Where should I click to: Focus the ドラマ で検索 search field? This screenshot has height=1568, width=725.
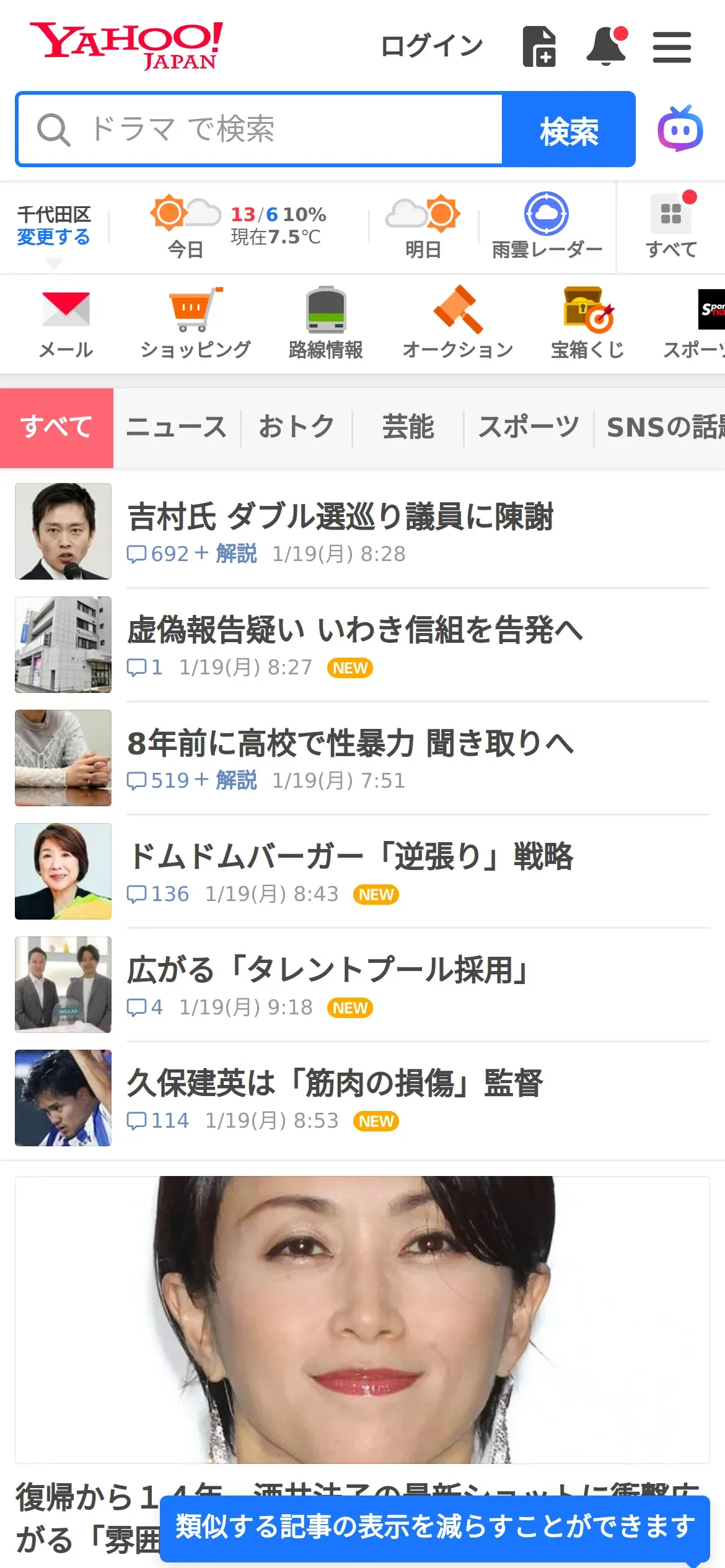click(x=260, y=129)
